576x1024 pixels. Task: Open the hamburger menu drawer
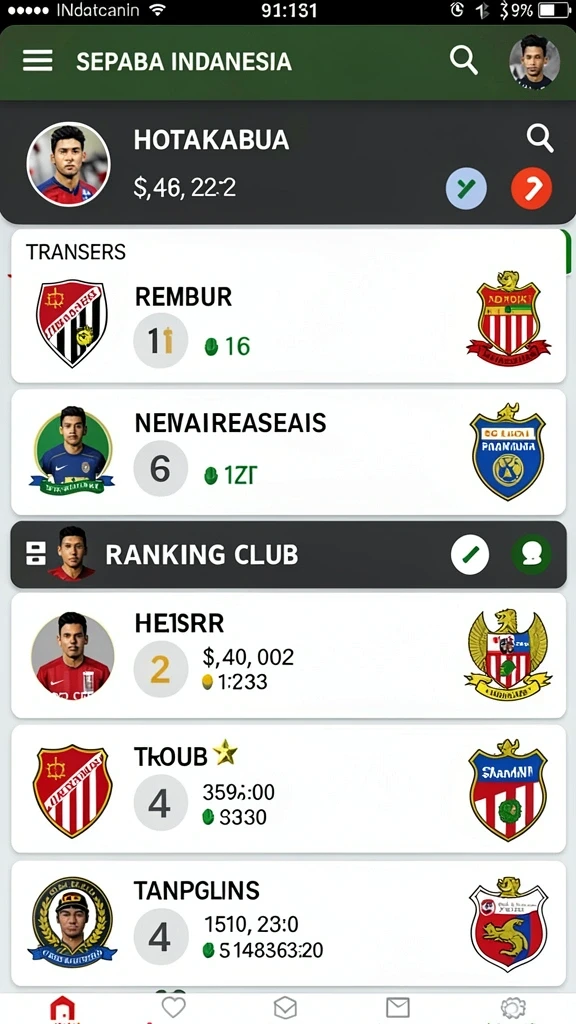tap(38, 61)
